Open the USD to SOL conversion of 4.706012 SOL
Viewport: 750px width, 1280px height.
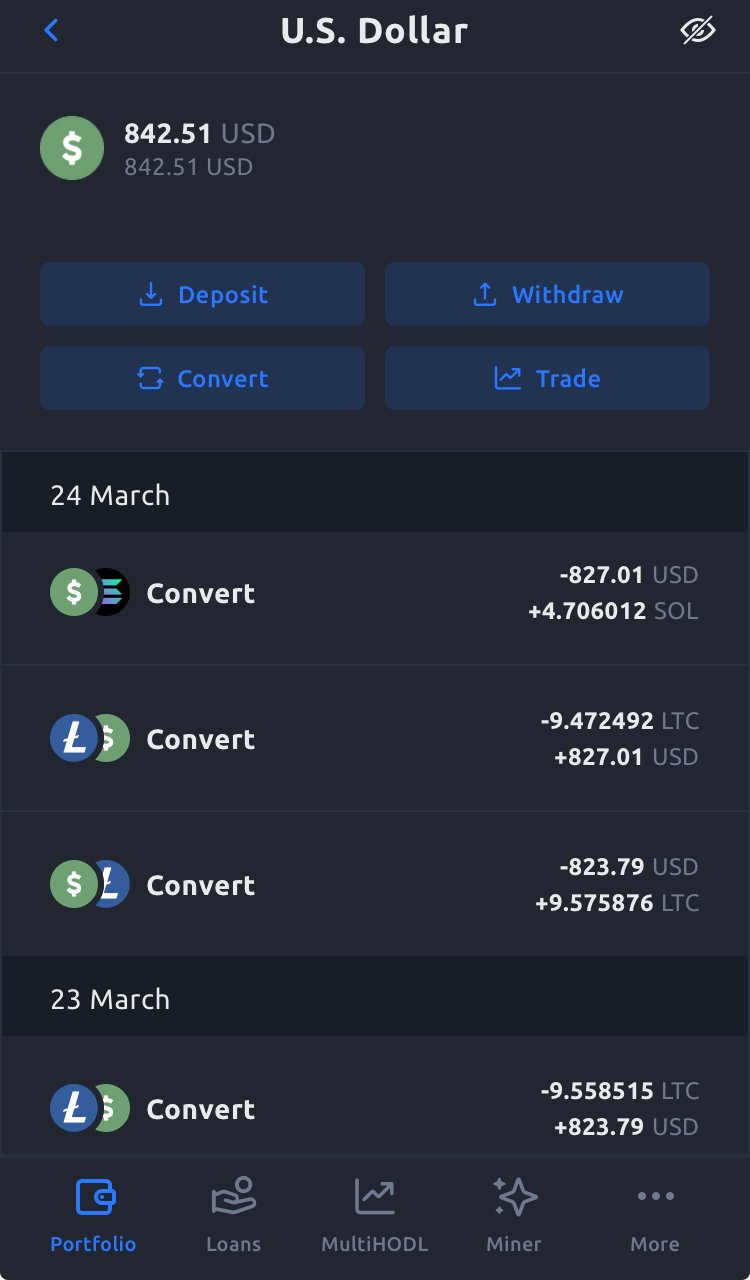click(x=375, y=593)
